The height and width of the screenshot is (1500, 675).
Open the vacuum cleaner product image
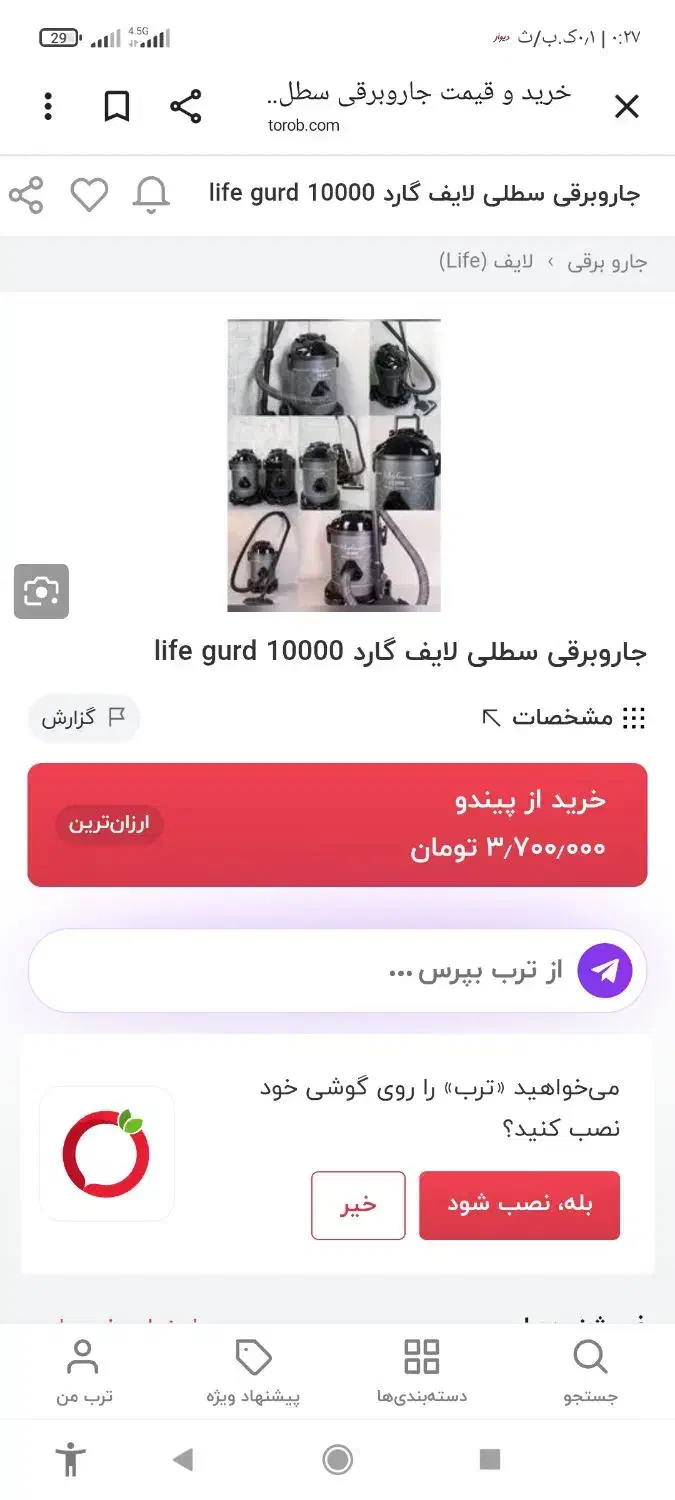(334, 465)
